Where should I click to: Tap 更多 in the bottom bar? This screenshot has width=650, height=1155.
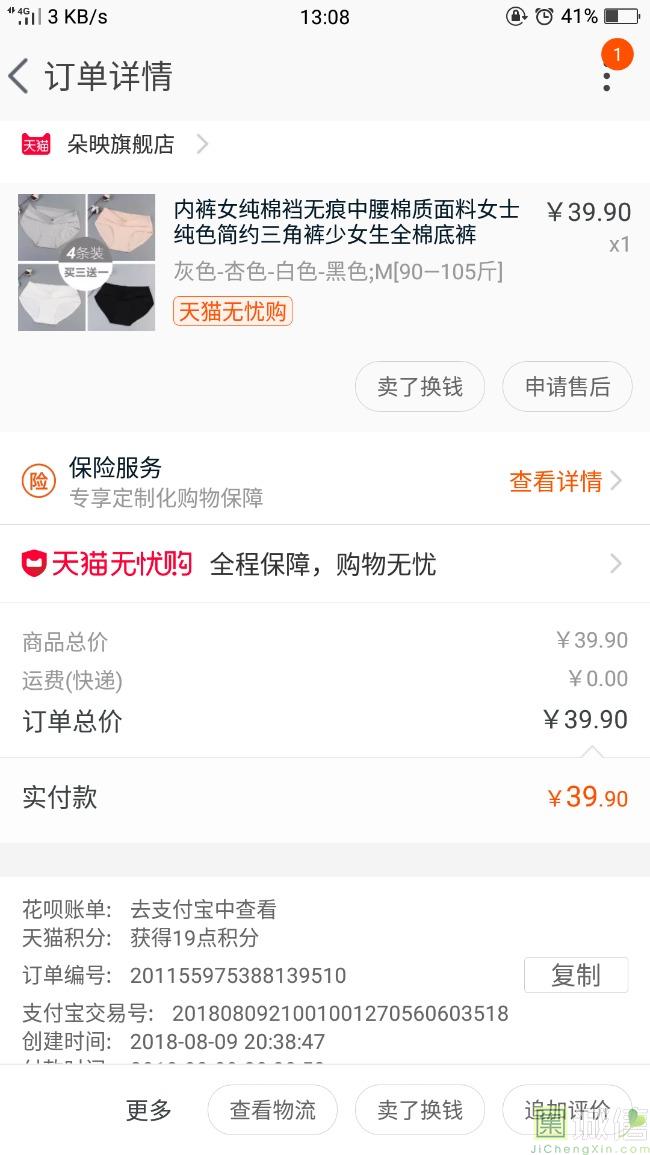click(149, 1110)
